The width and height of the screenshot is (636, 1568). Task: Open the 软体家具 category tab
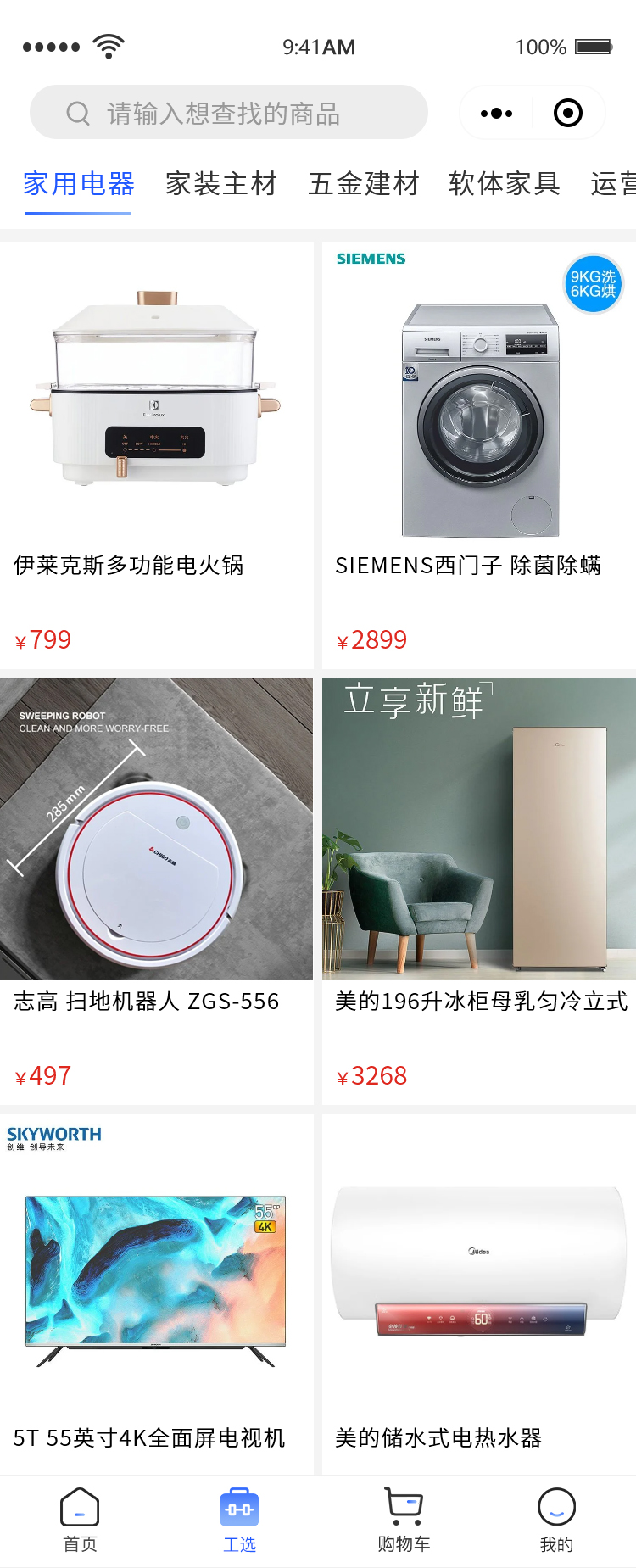[505, 183]
